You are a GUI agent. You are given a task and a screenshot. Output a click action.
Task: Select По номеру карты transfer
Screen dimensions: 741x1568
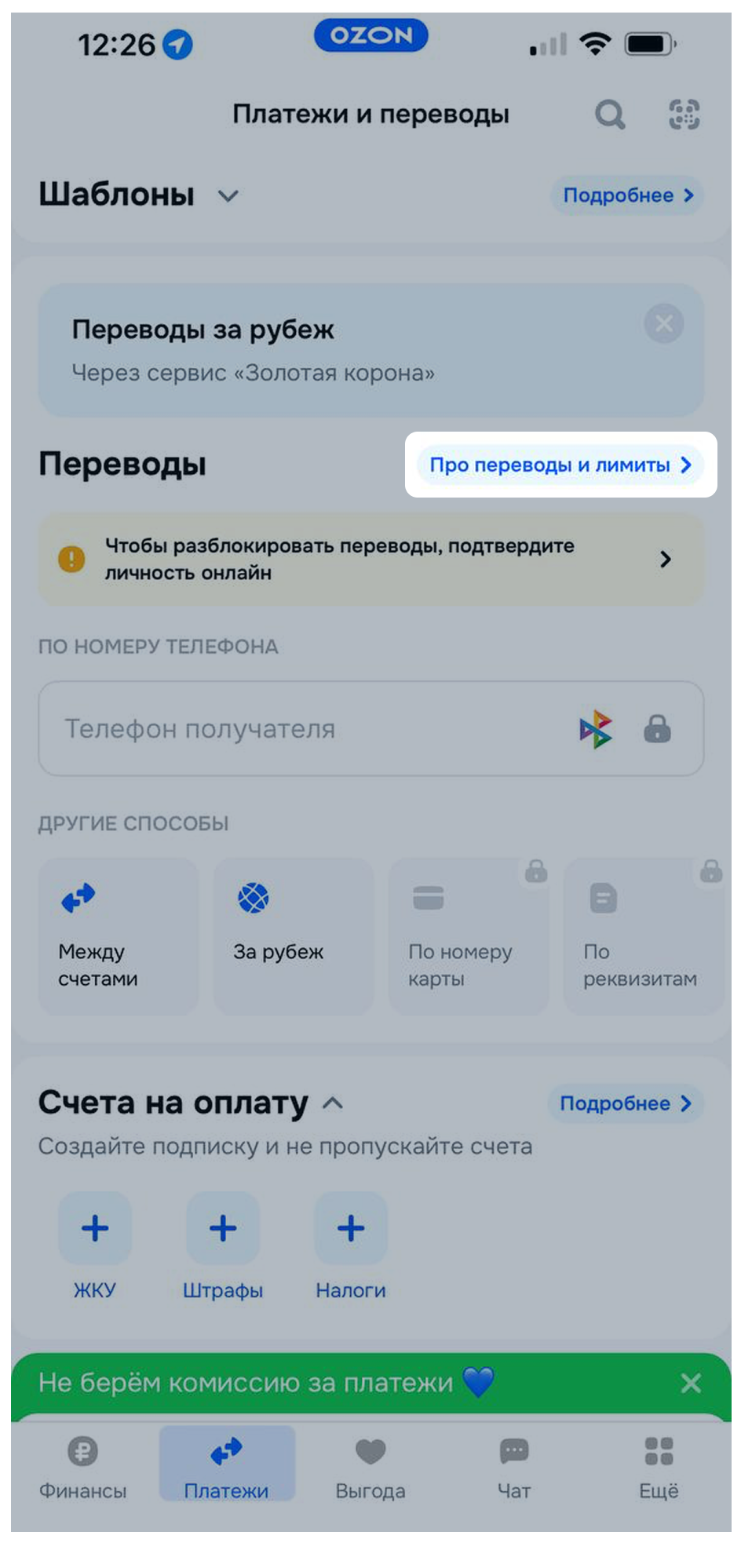coord(468,936)
